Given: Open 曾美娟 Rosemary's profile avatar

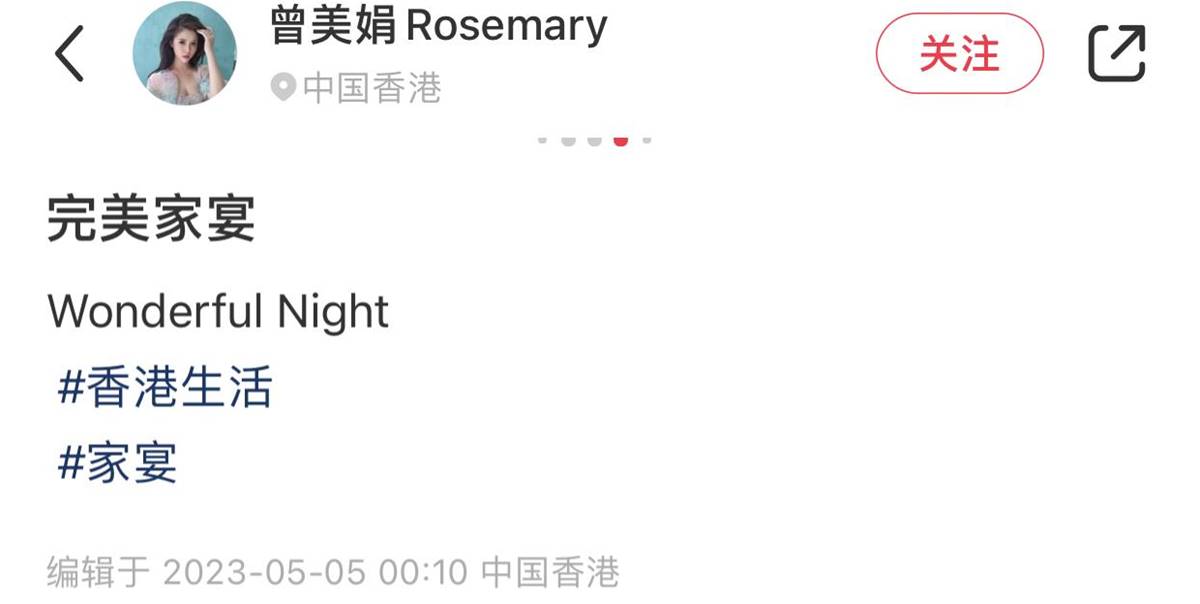Looking at the screenshot, I should pyautogui.click(x=185, y=53).
